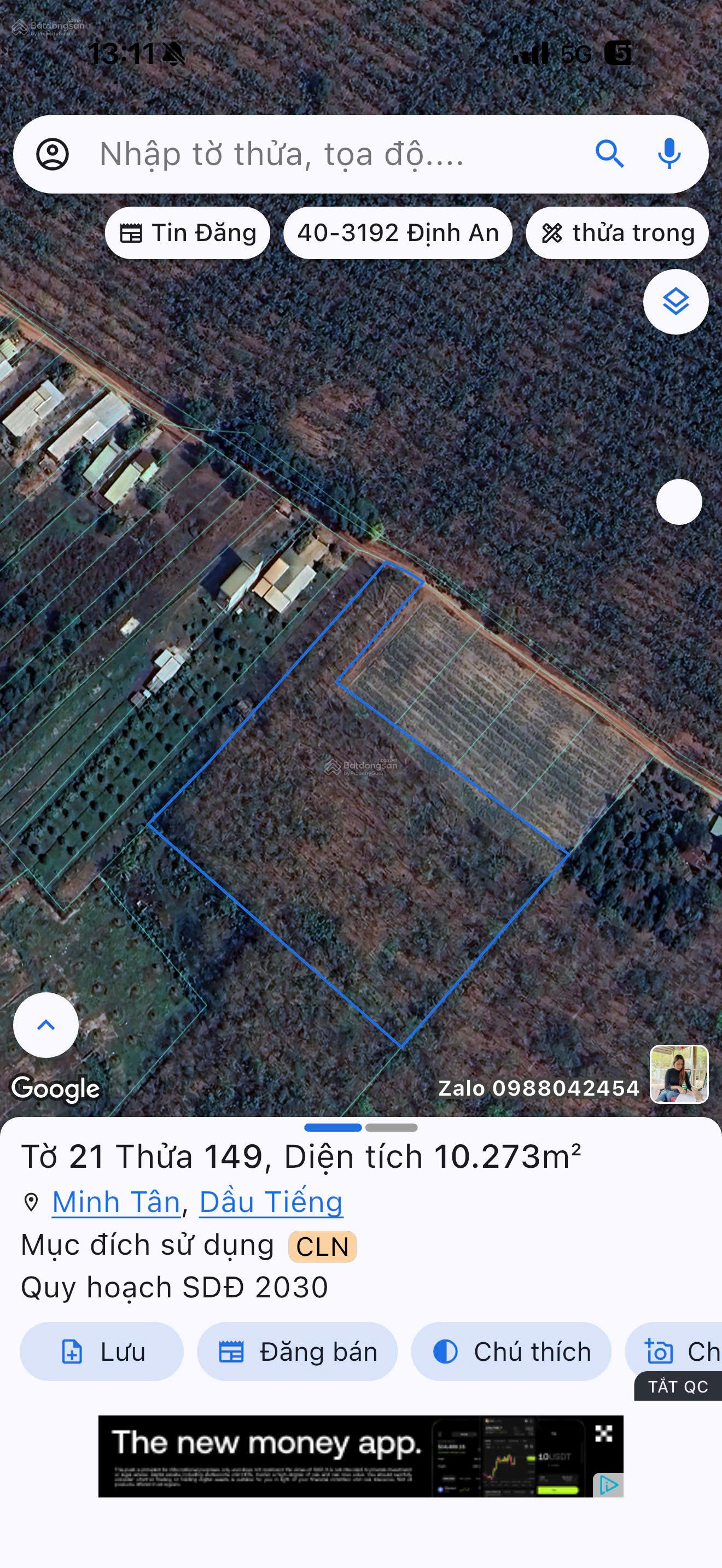Open the seller's Zalo profile photo
Screen dimensions: 722x1568
679,1074
